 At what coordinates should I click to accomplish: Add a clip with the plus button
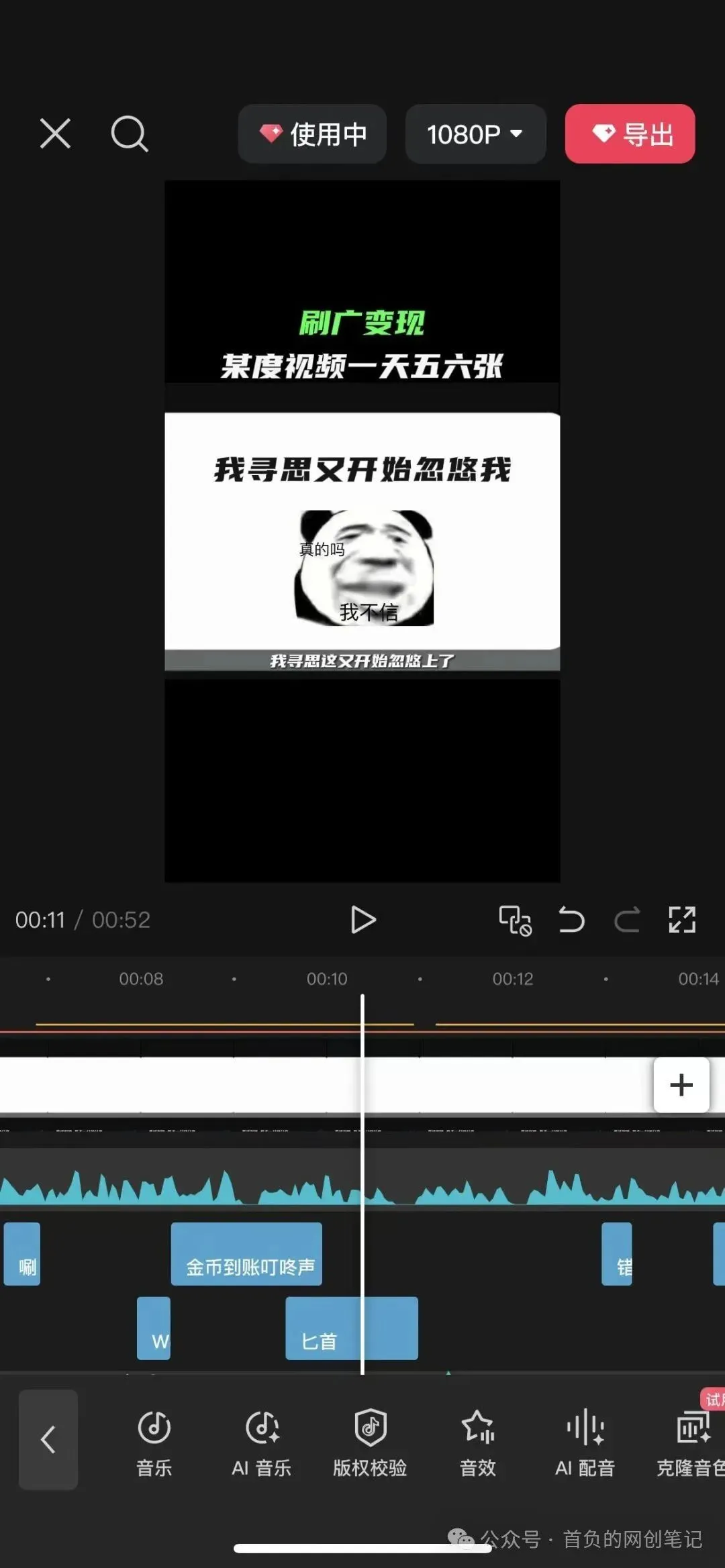[681, 1085]
